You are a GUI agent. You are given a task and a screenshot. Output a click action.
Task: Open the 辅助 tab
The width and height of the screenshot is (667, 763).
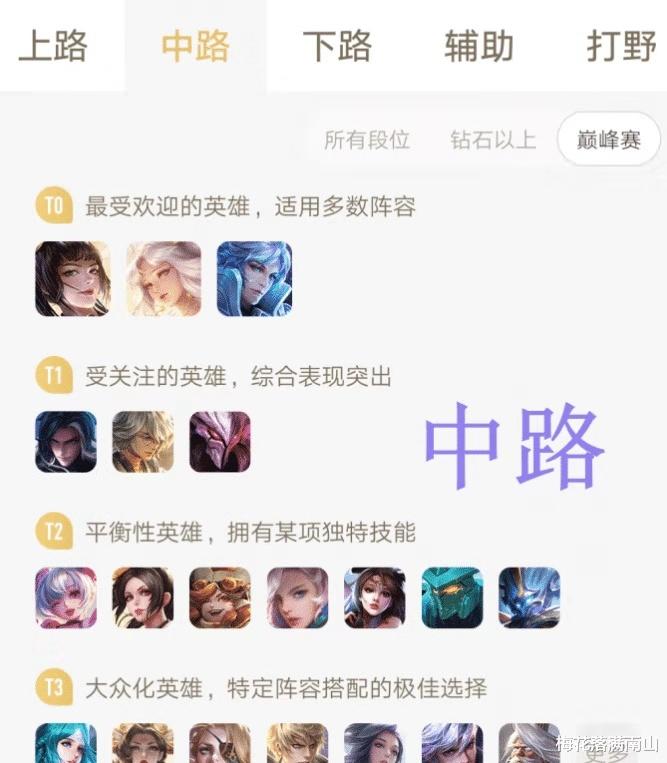[479, 46]
